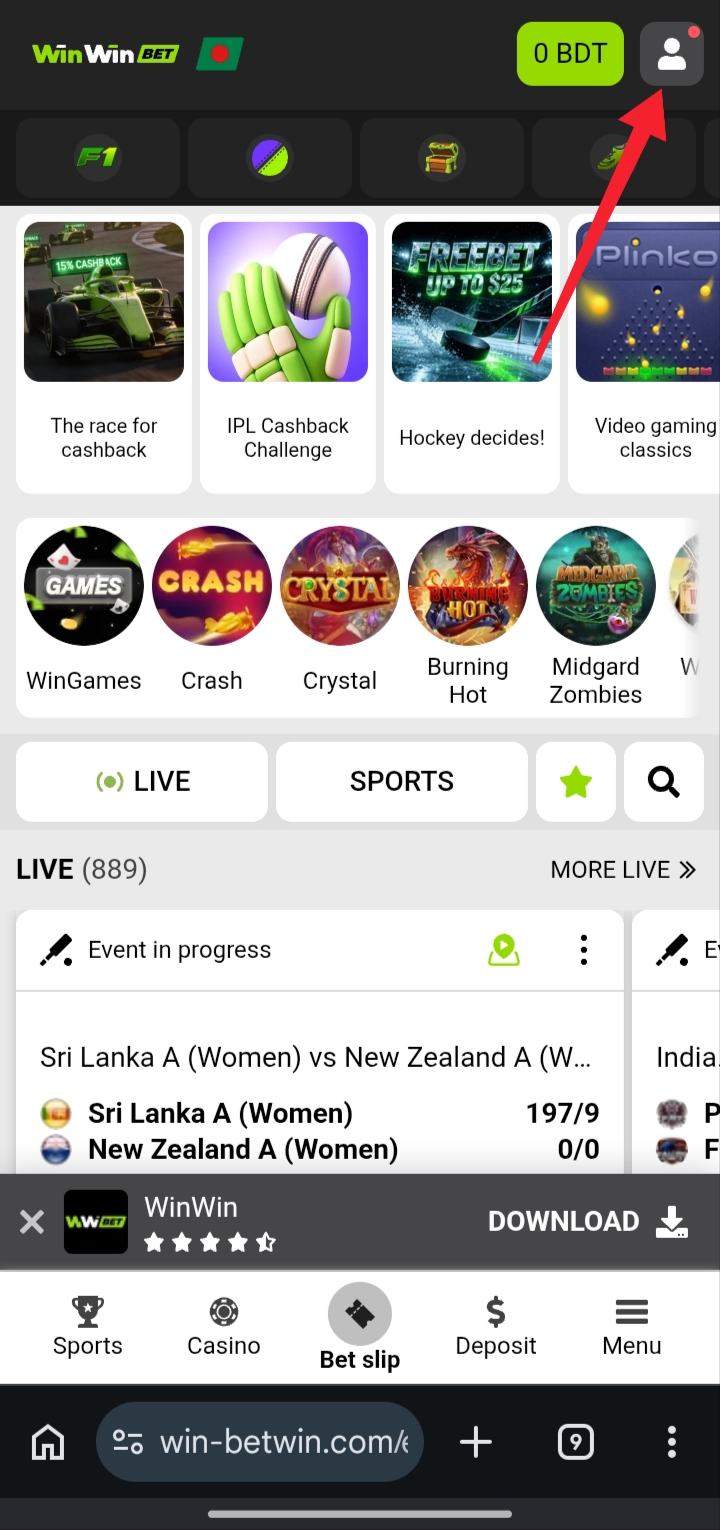Open the F1 category shortcut
Viewport: 720px width, 1530px height.
pos(98,157)
